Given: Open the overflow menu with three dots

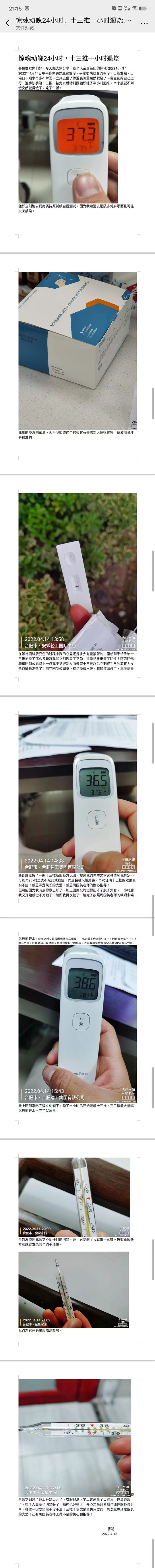Looking at the screenshot, I should 144,23.
